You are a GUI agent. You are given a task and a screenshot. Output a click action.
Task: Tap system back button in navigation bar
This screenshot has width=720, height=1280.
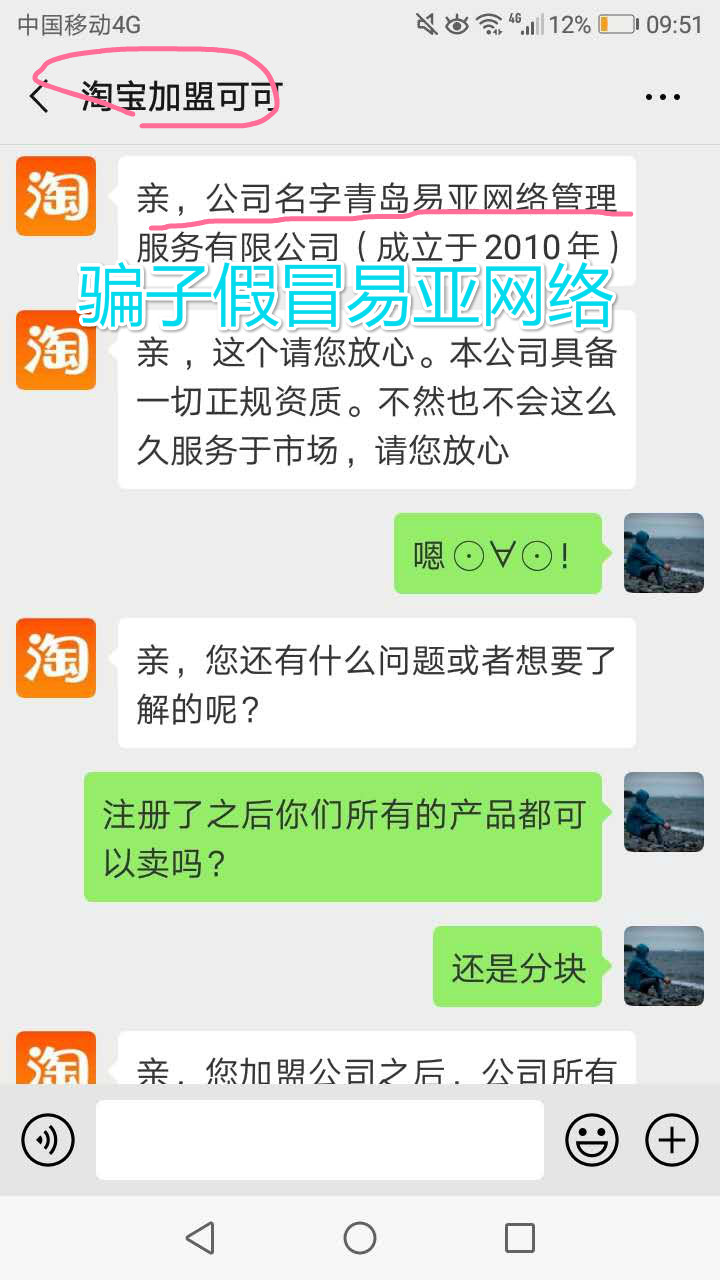200,1238
